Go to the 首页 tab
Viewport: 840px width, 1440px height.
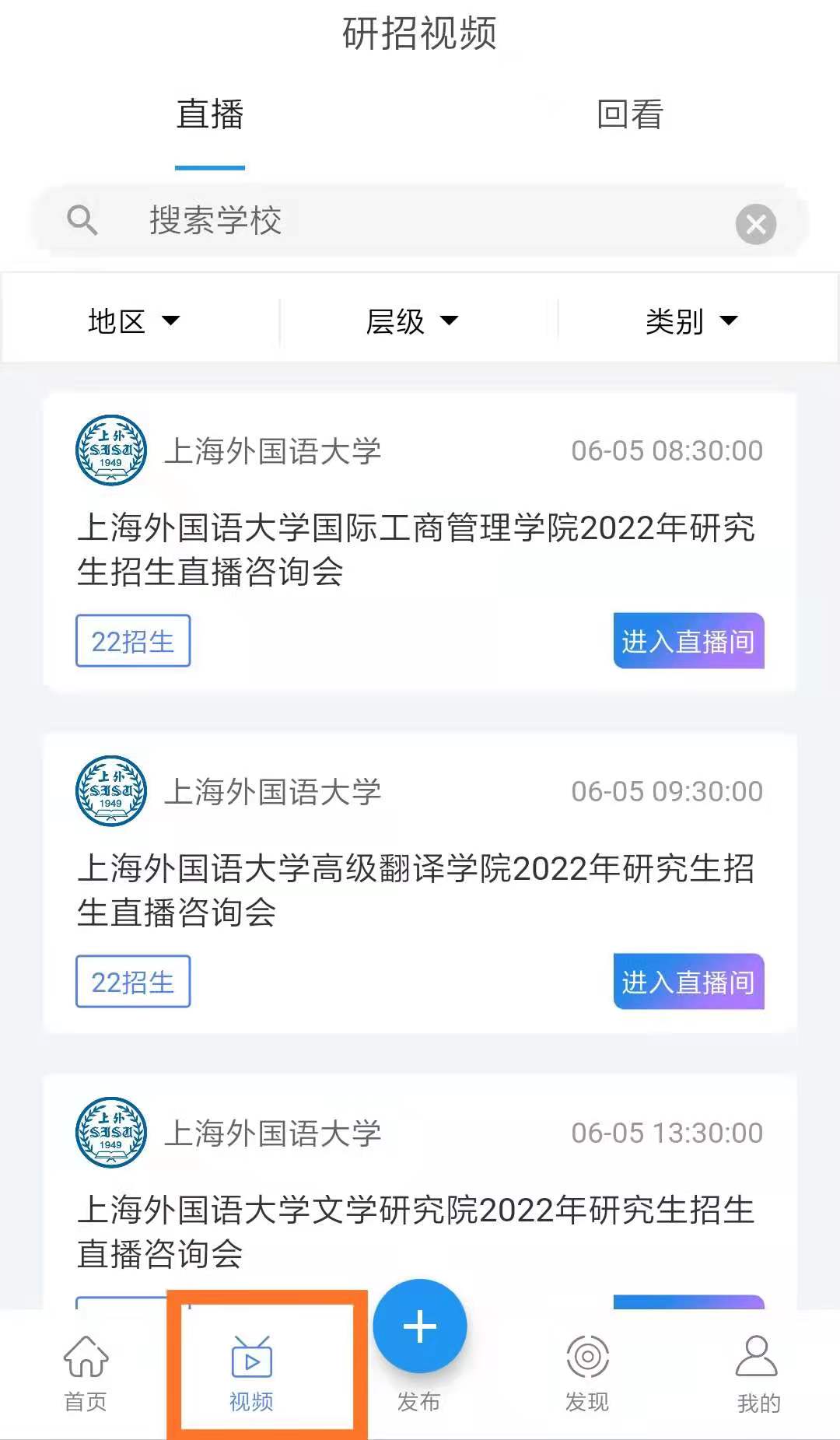pyautogui.click(x=85, y=1373)
